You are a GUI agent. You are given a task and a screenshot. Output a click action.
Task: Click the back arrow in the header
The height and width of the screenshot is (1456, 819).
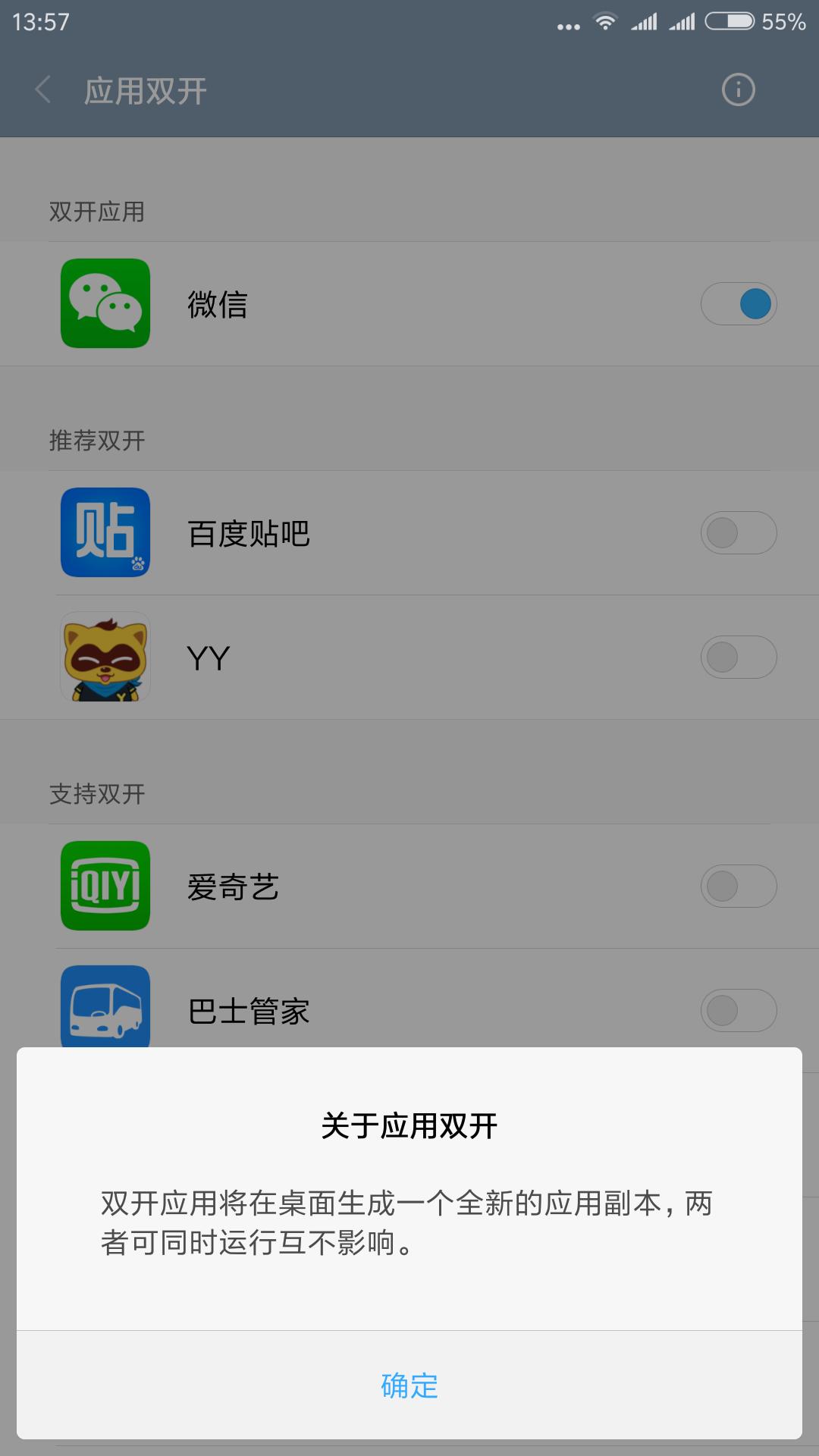pos(42,89)
